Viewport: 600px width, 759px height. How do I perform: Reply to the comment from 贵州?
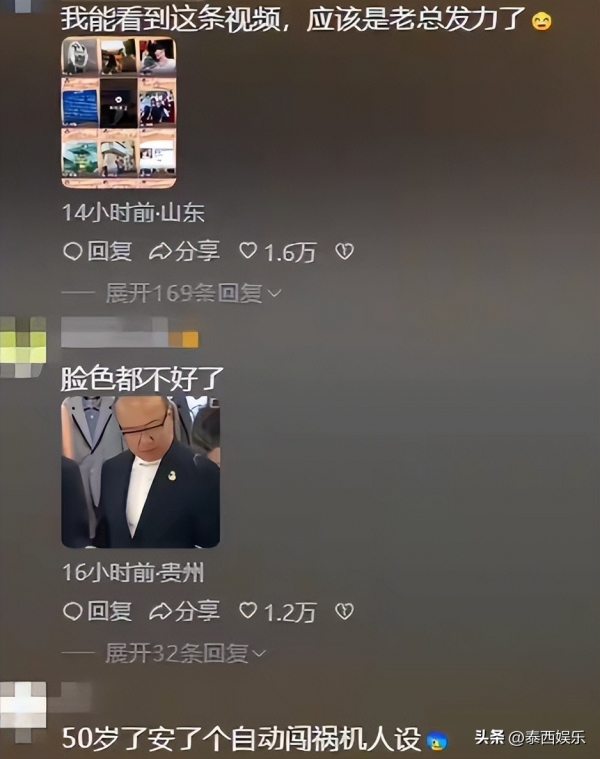(97, 610)
